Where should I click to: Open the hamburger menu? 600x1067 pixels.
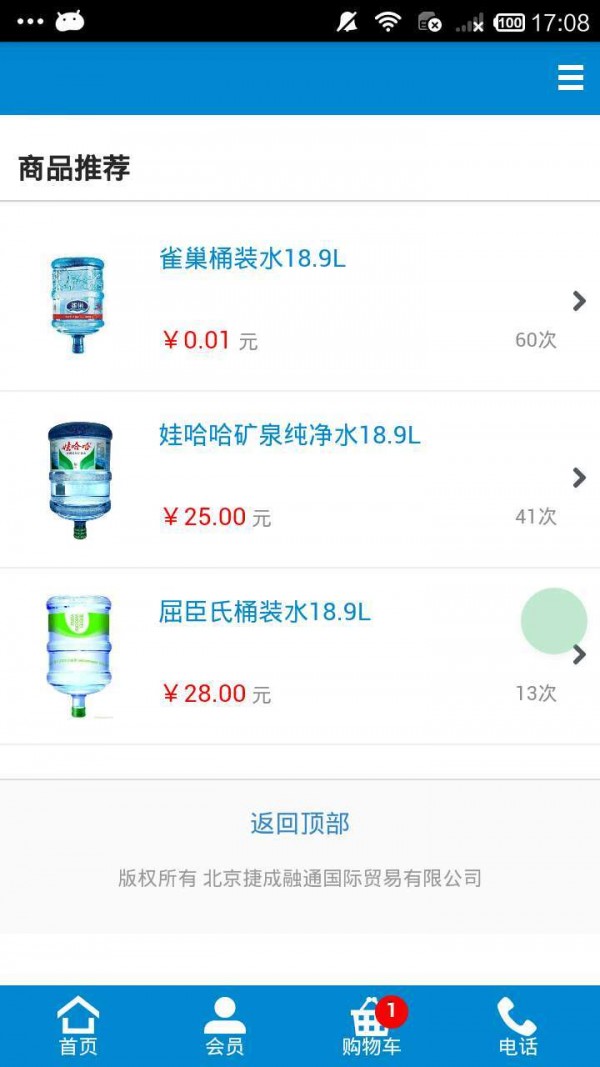(570, 78)
